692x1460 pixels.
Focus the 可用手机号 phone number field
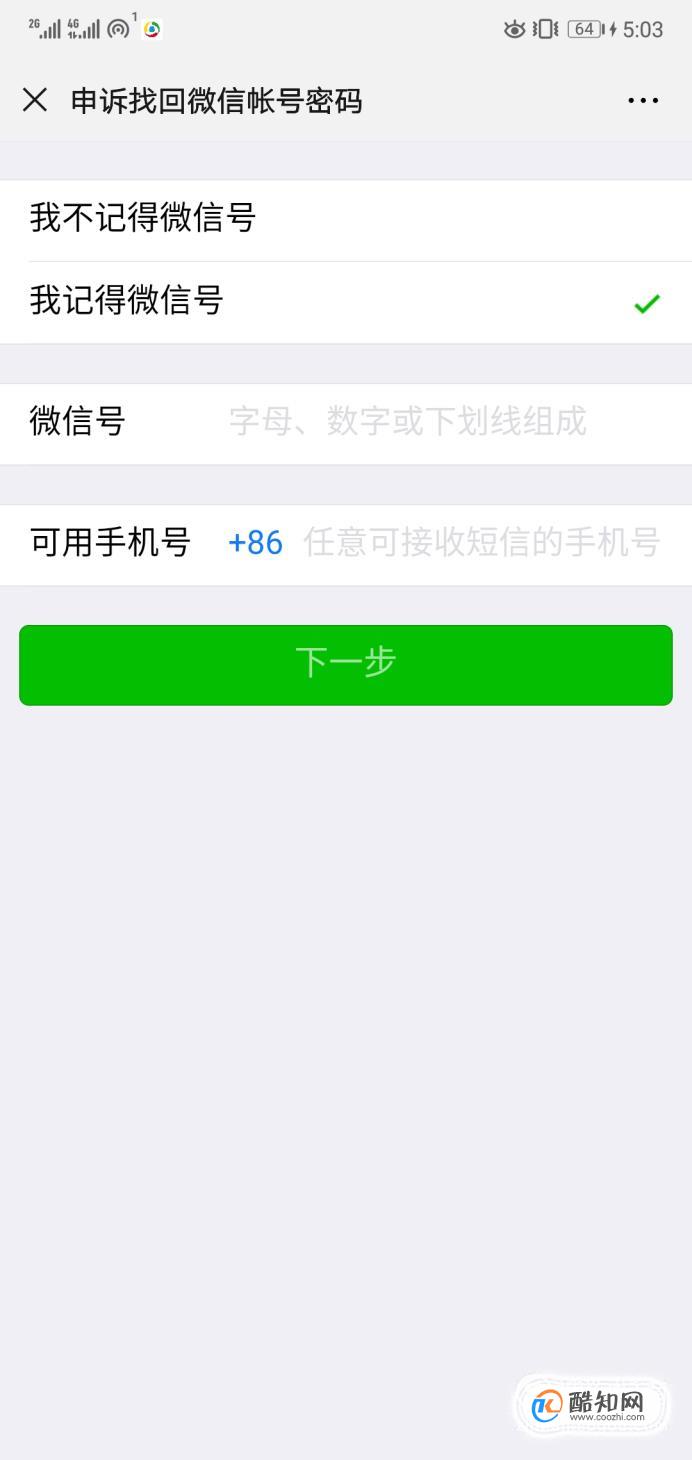point(482,543)
